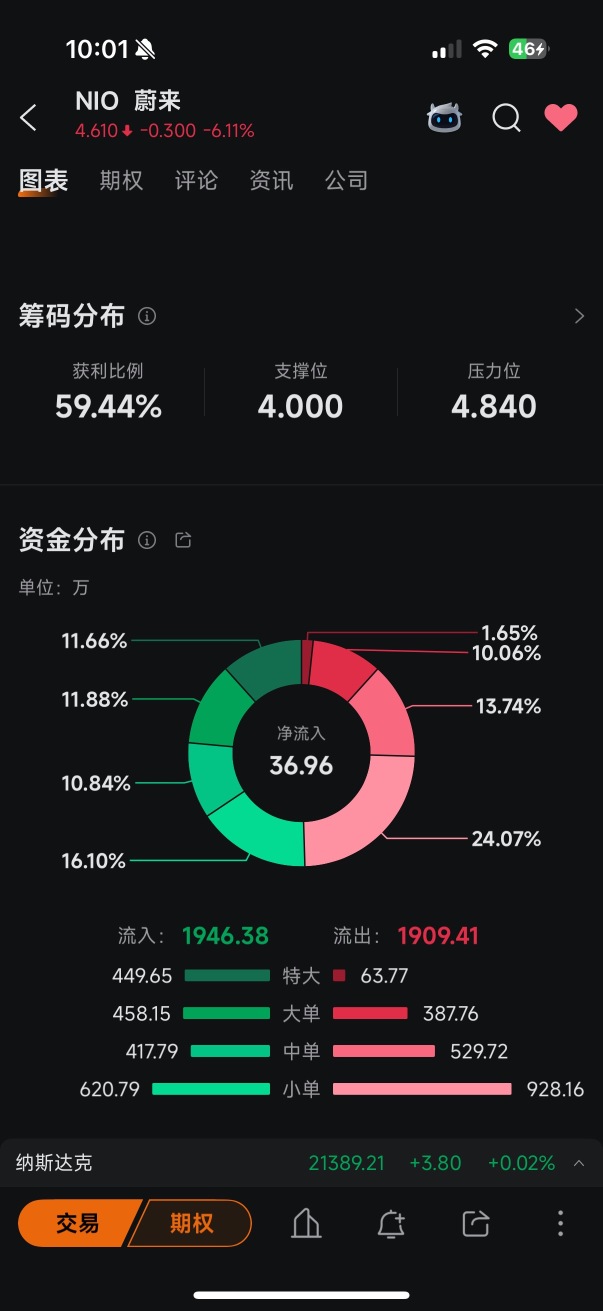Open 筹码分布 details via the chevron

pos(579,316)
